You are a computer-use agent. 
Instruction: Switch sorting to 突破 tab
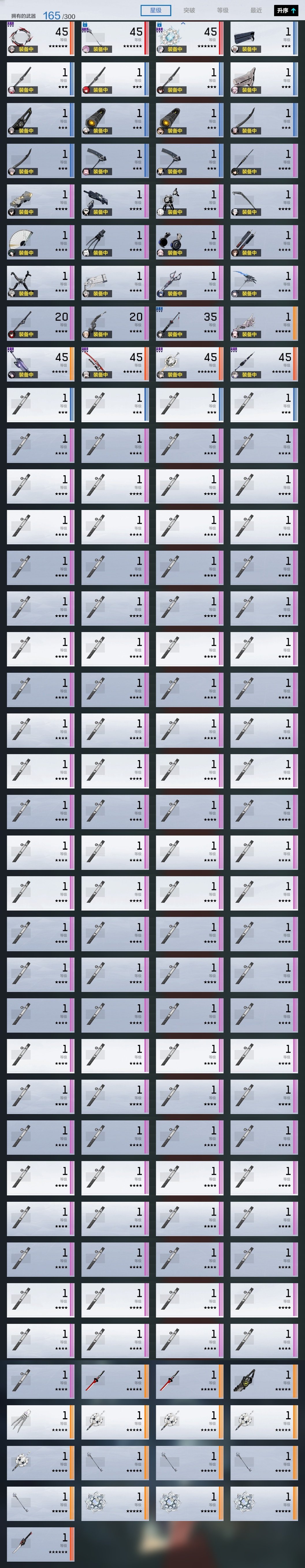189,10
